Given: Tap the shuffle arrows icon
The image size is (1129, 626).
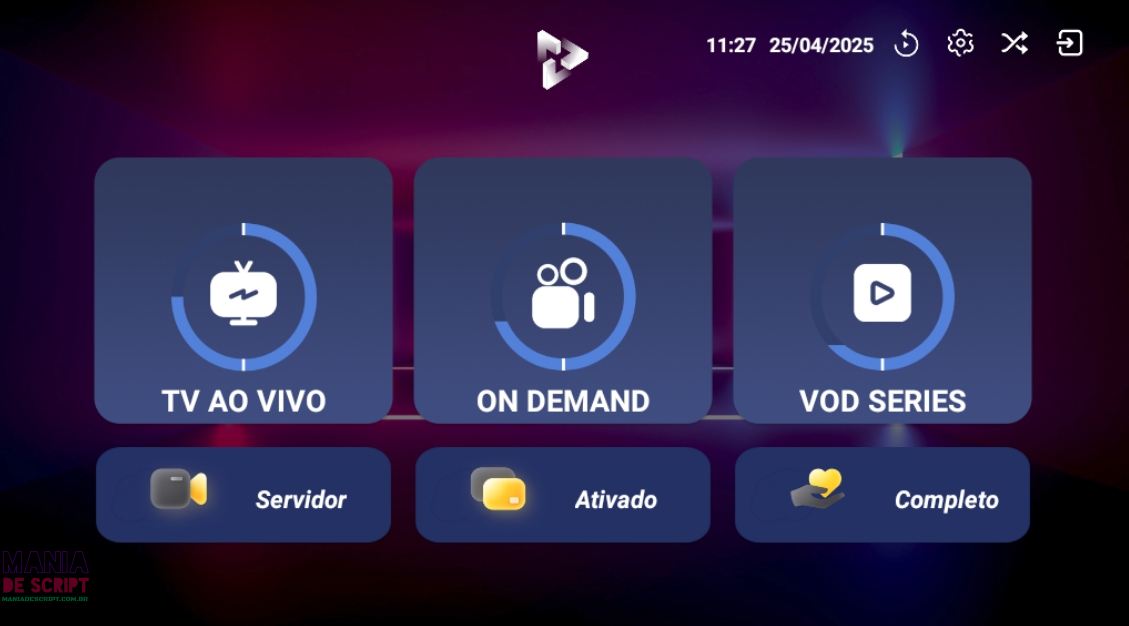Looking at the screenshot, I should point(1014,43).
